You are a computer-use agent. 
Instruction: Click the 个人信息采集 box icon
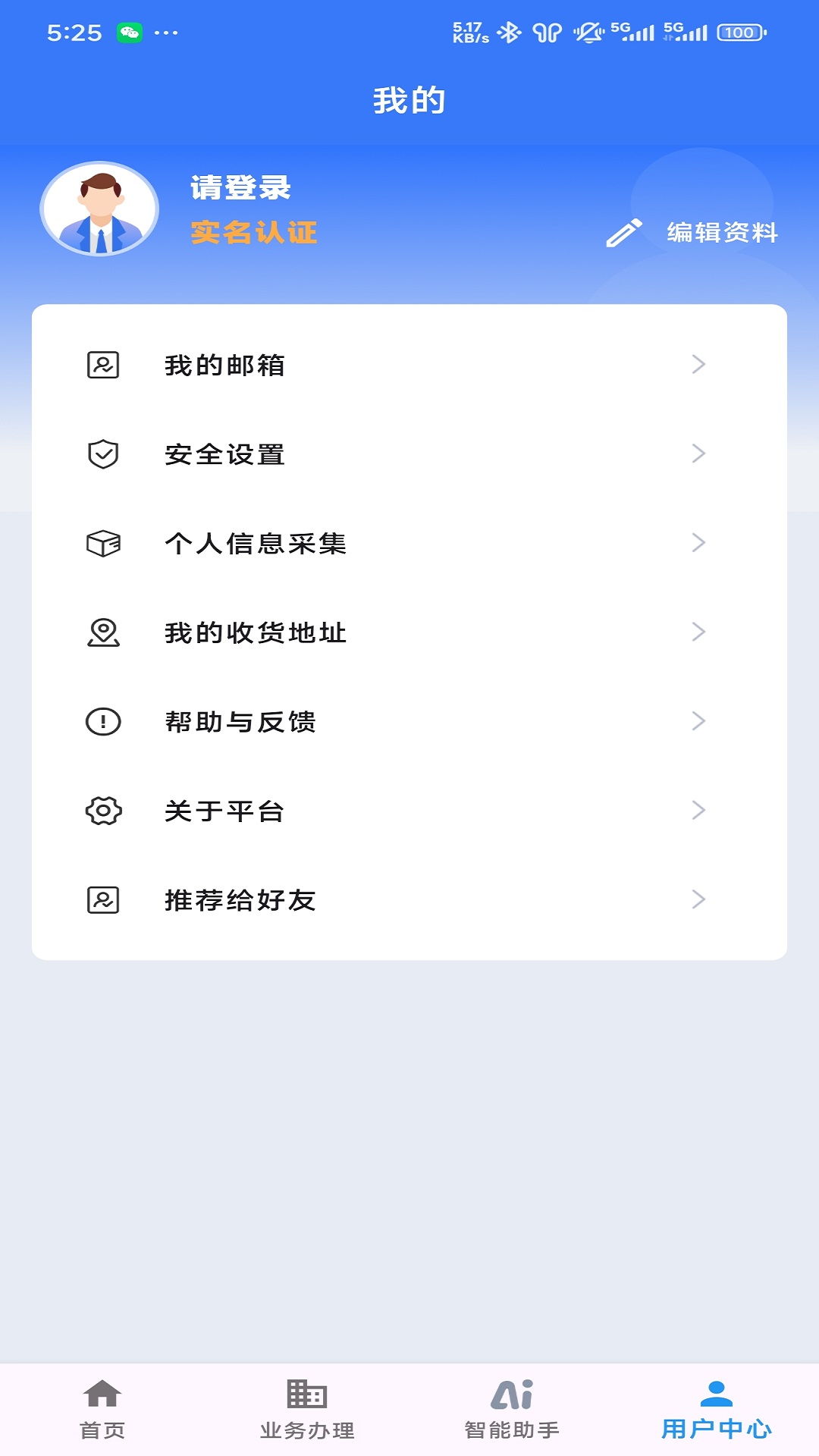103,544
